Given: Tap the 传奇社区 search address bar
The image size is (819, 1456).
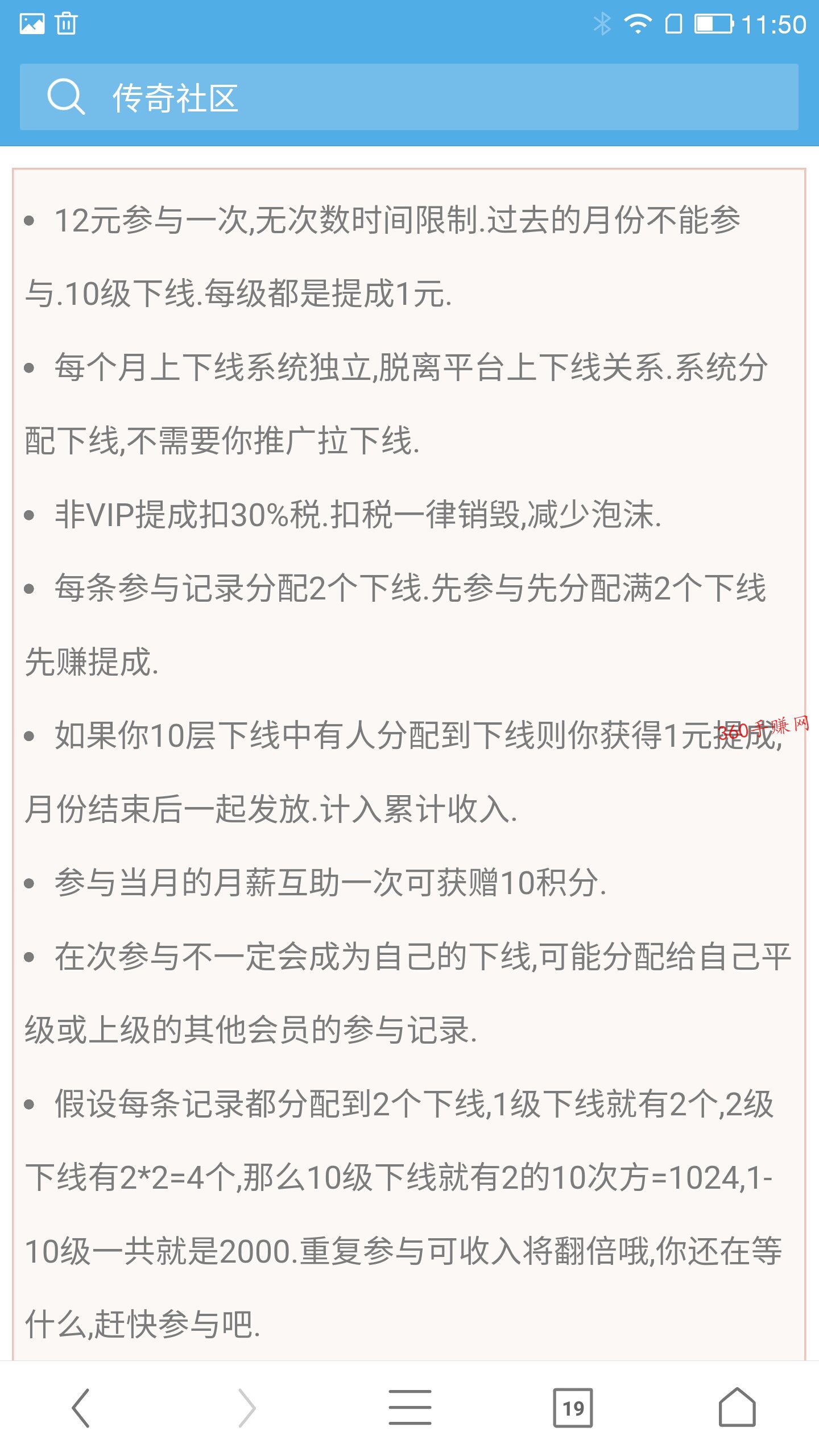Looking at the screenshot, I should tap(409, 97).
